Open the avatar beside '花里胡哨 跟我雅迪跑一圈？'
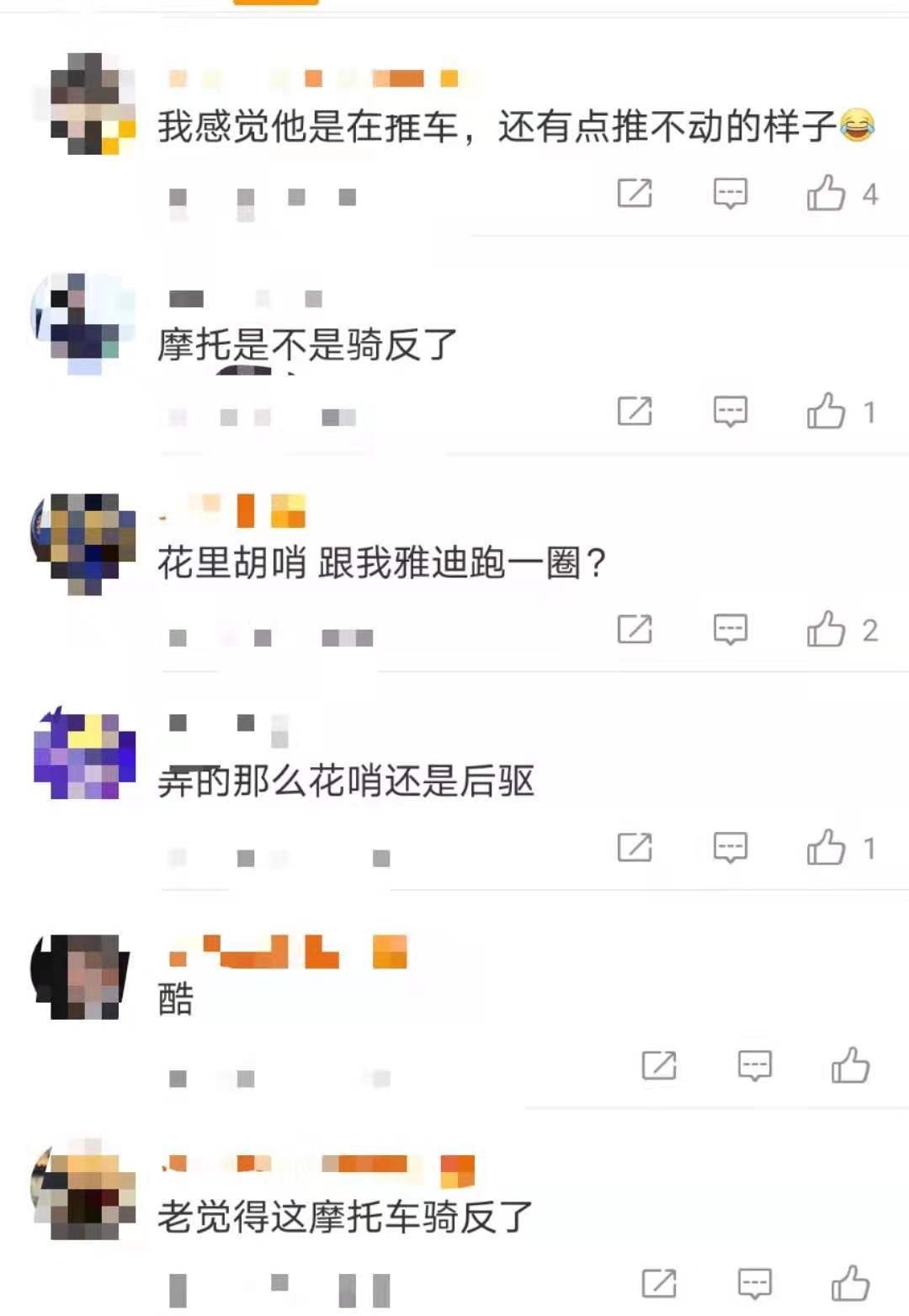The width and height of the screenshot is (909, 1316). click(83, 543)
